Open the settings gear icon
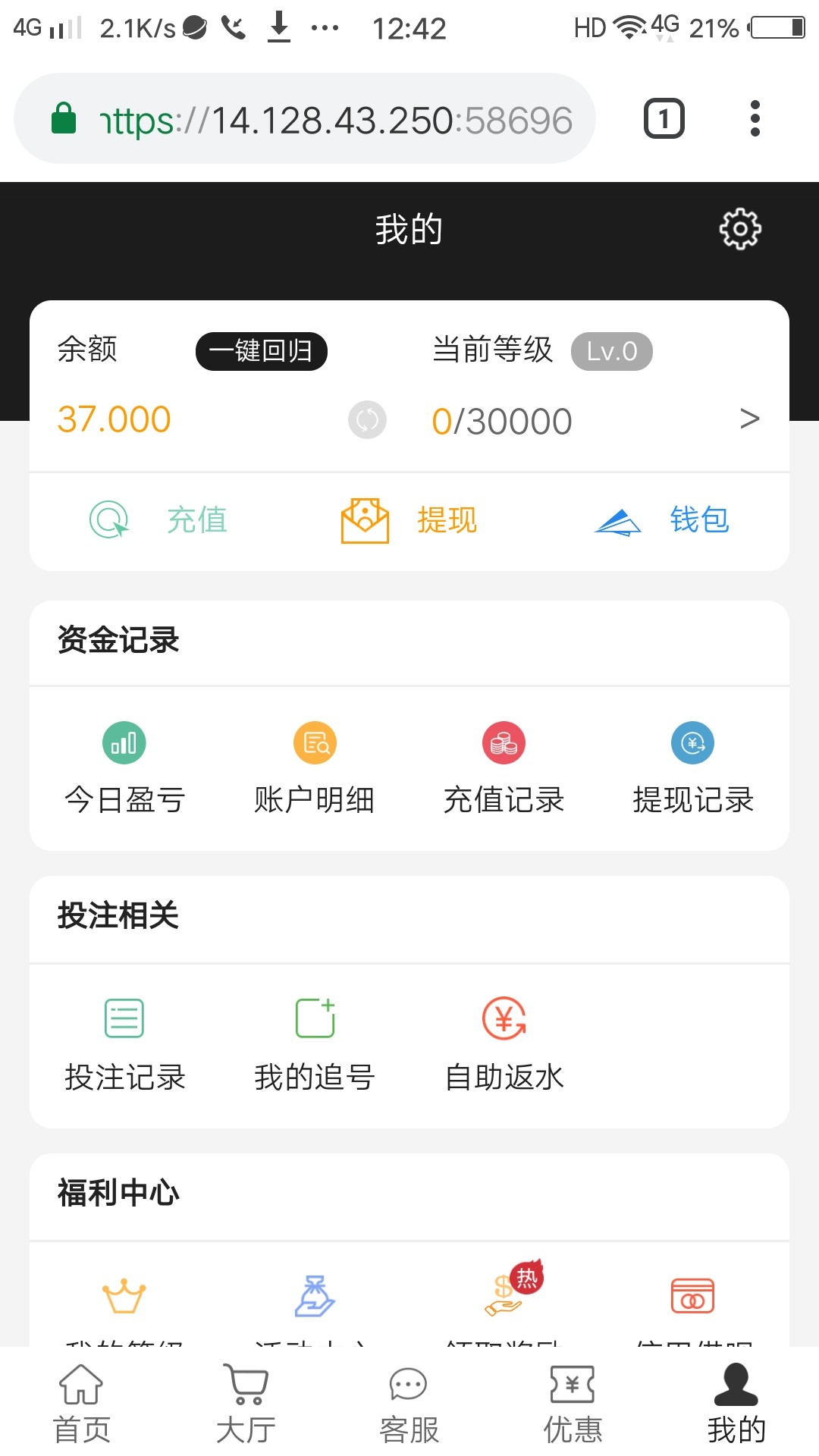This screenshot has width=819, height=1456. click(739, 228)
